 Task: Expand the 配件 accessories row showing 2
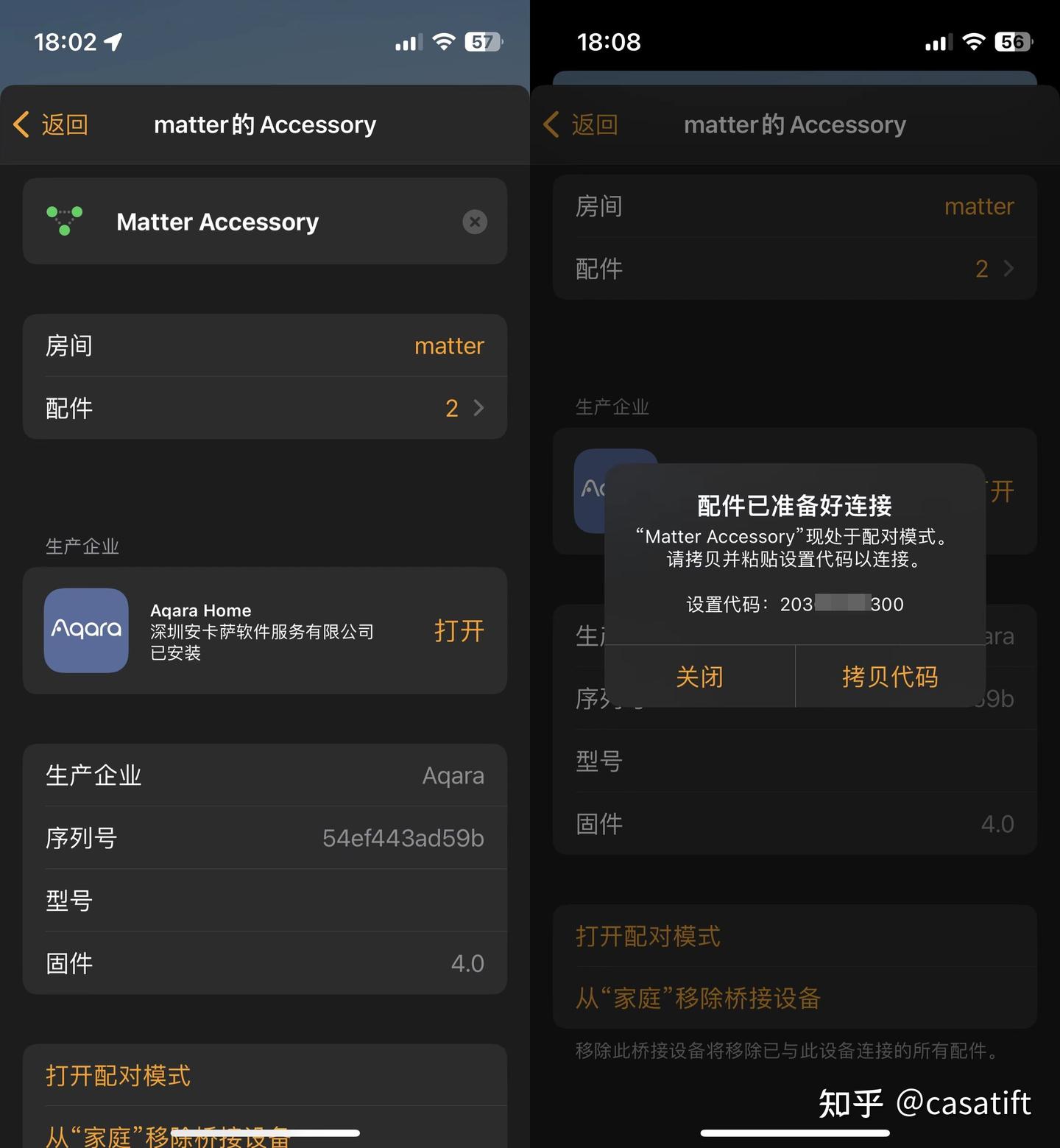265,408
